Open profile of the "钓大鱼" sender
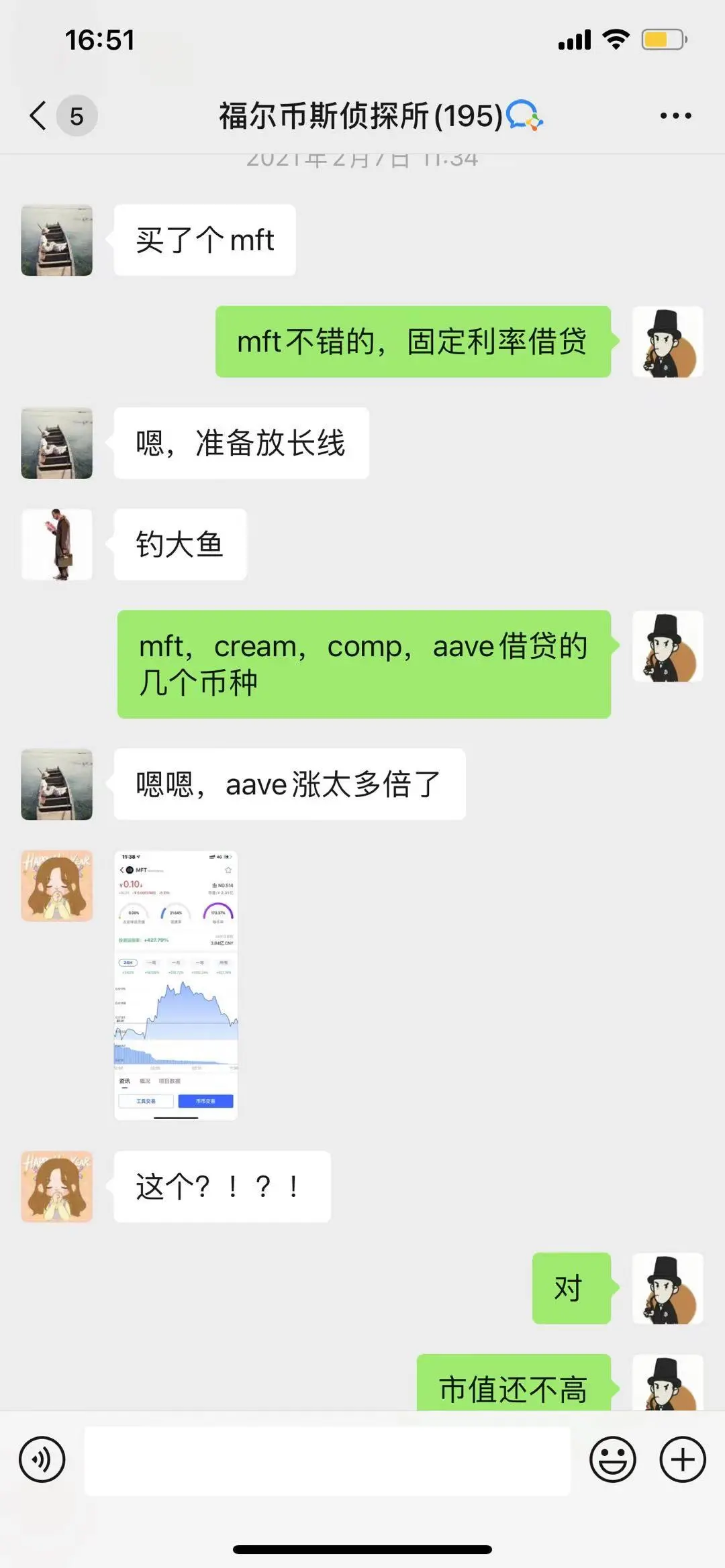Viewport: 725px width, 1568px height. coord(57,544)
